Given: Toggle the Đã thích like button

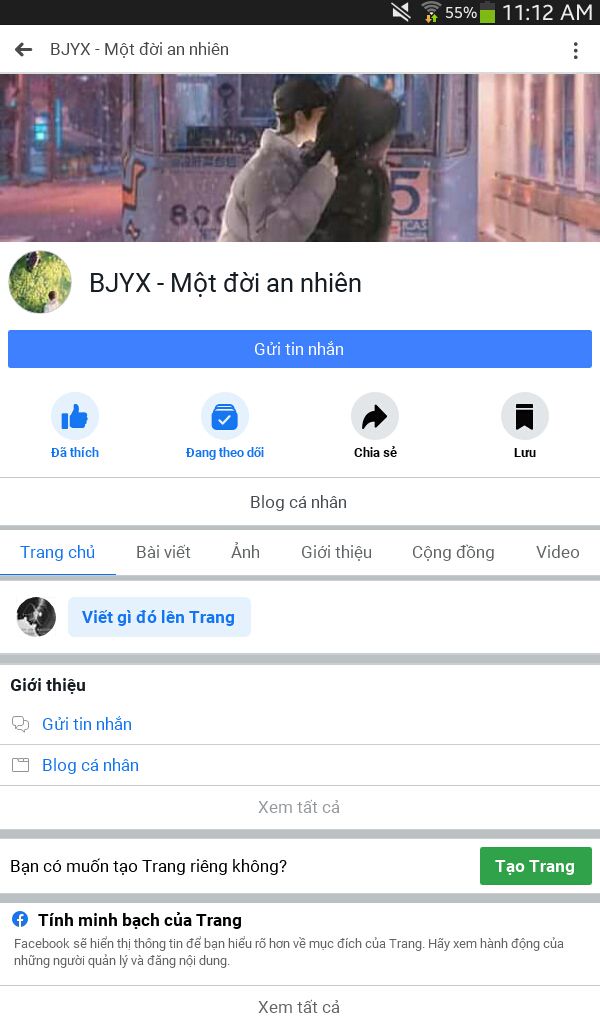Looking at the screenshot, I should [74, 426].
